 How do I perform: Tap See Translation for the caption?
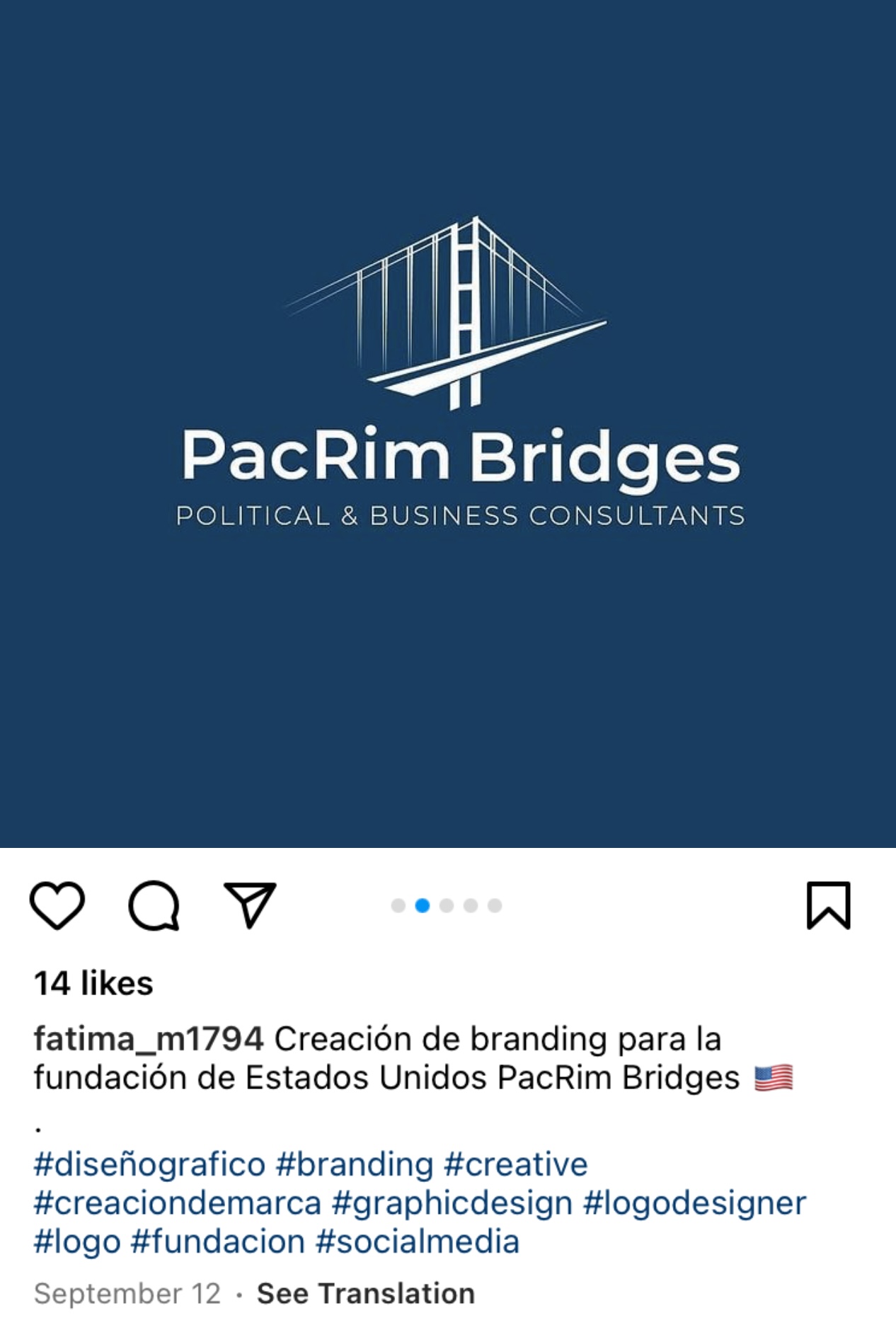point(365,1294)
